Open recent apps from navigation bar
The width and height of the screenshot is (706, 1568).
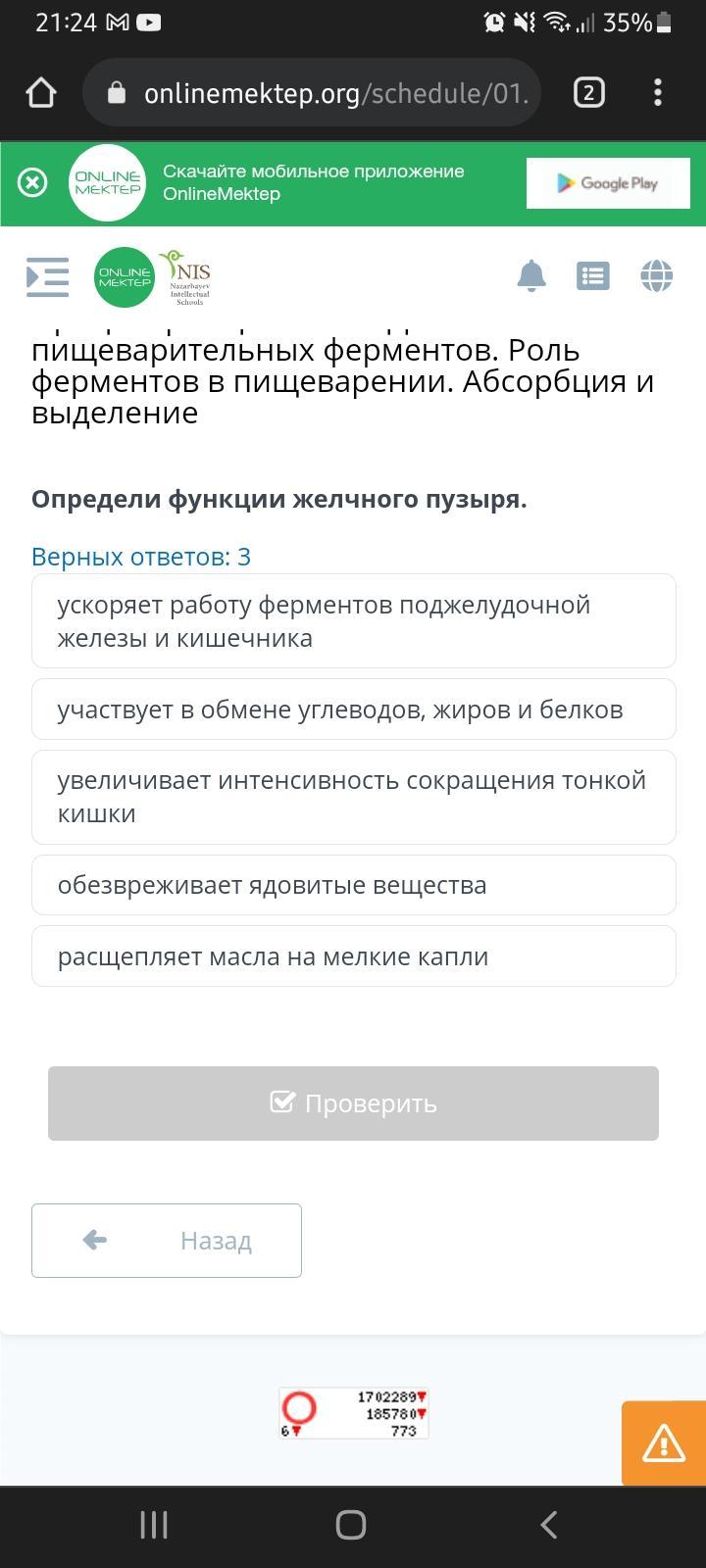[154, 1525]
